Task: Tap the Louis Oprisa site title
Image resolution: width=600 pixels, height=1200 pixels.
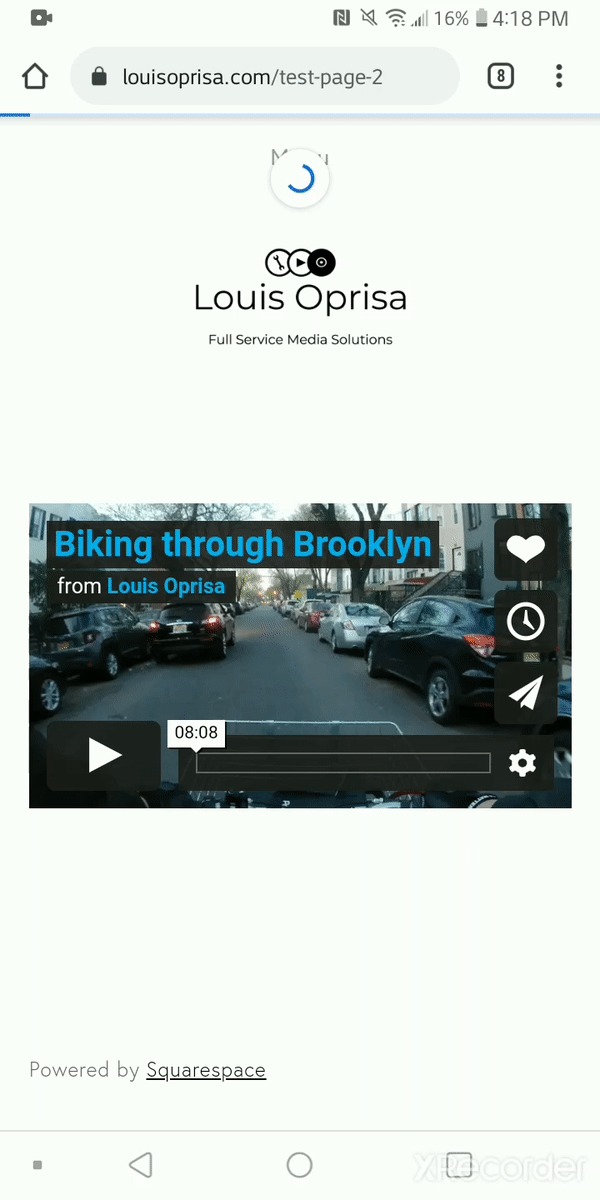Action: pos(300,297)
